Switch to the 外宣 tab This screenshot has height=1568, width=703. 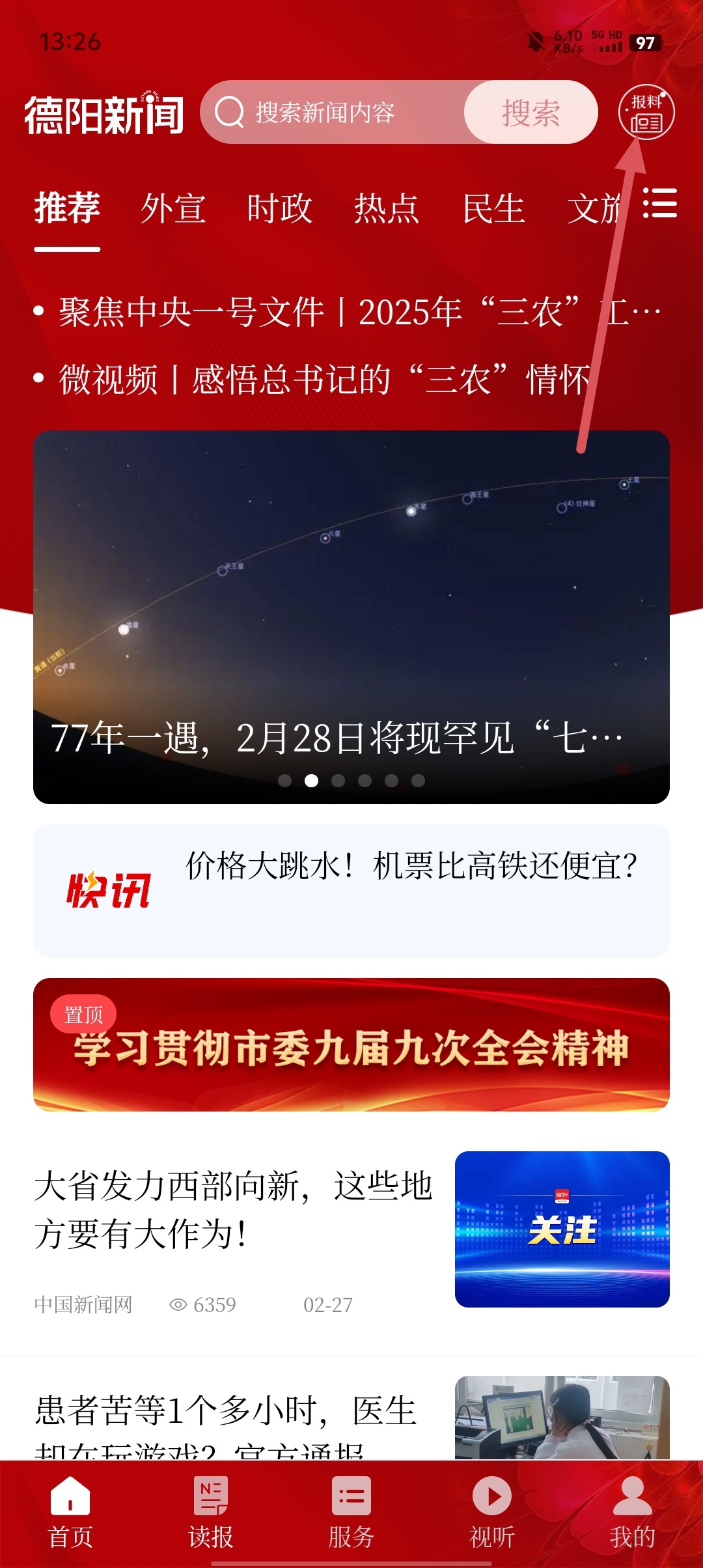(173, 208)
